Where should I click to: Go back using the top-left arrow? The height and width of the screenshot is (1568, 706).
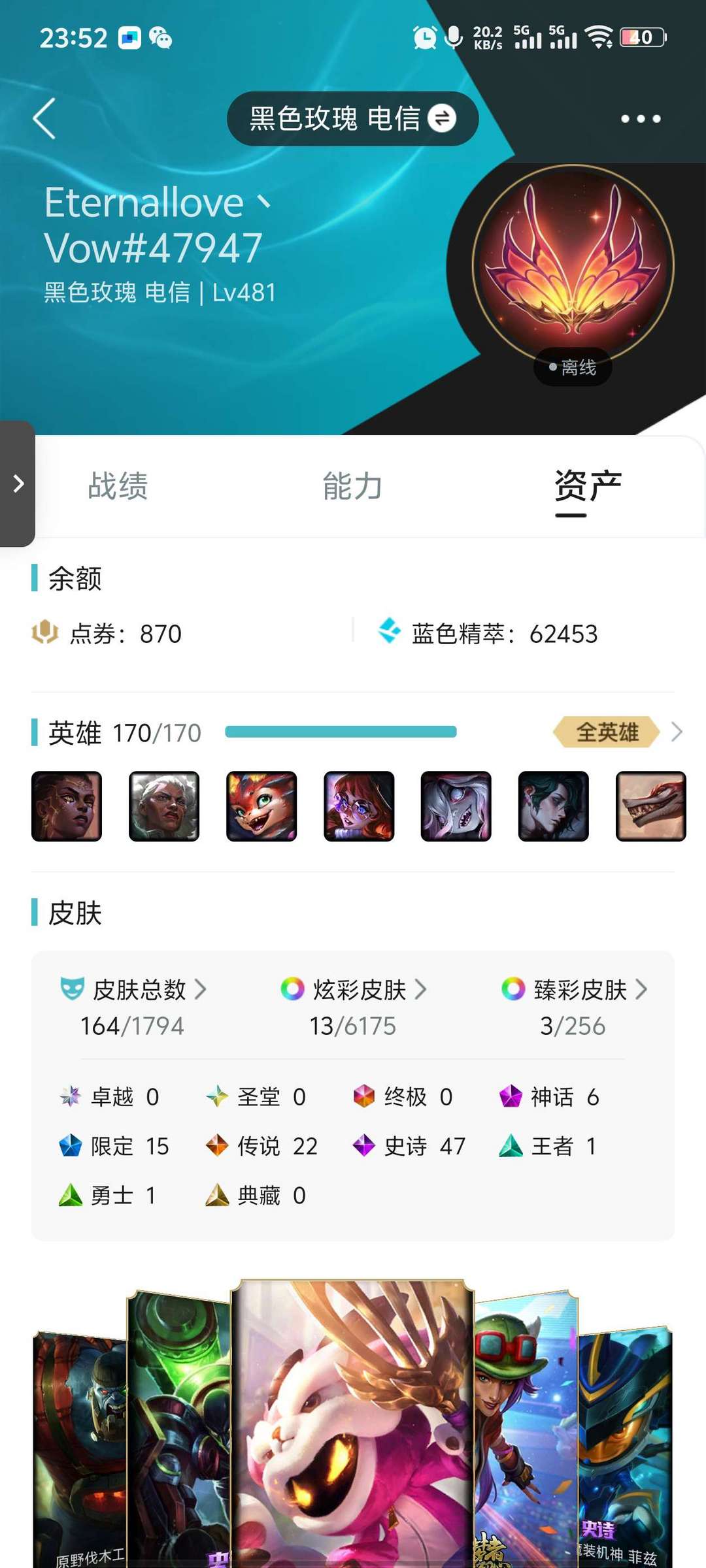44,119
